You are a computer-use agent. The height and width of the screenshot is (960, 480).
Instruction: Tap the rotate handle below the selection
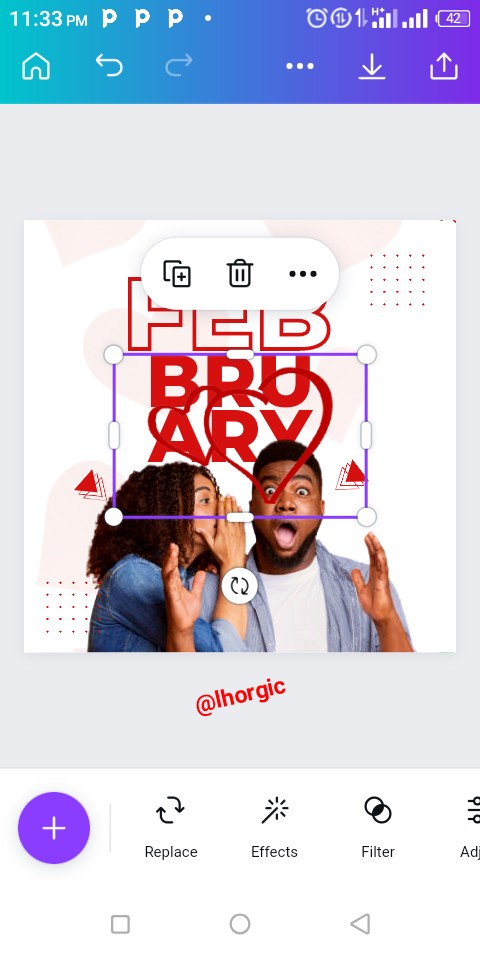239,586
